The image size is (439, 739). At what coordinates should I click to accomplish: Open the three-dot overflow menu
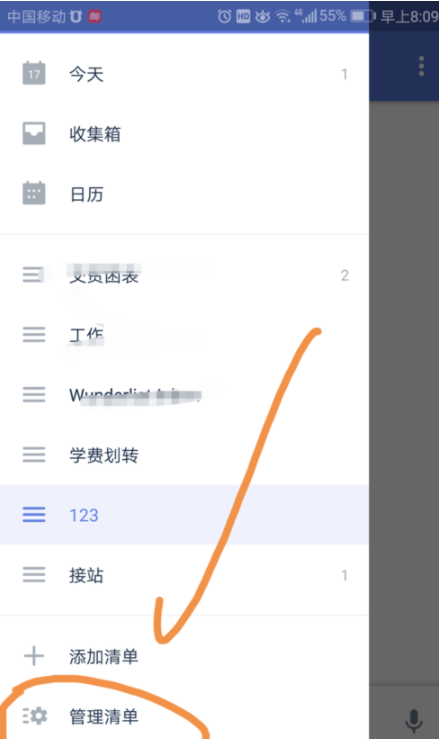421,66
